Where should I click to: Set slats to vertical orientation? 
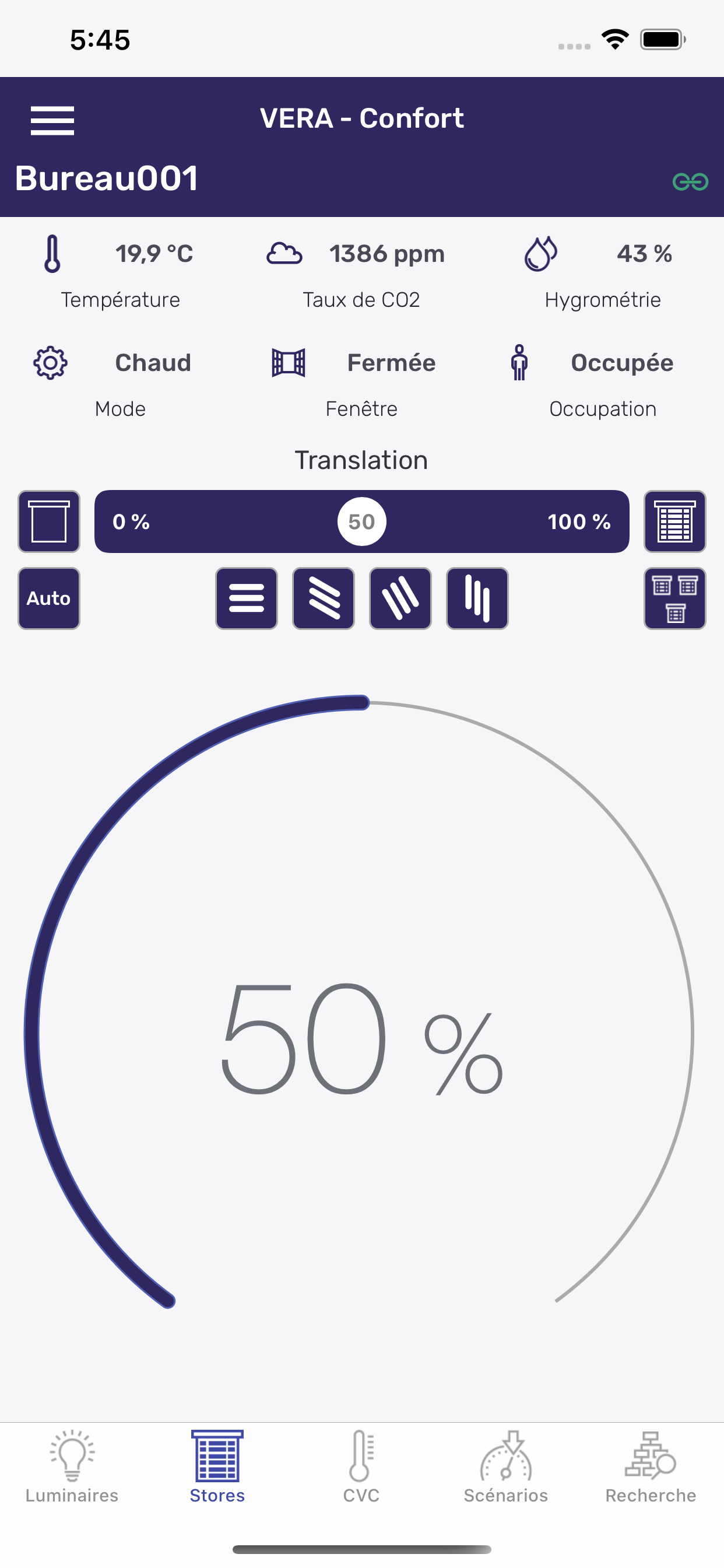[x=477, y=598]
